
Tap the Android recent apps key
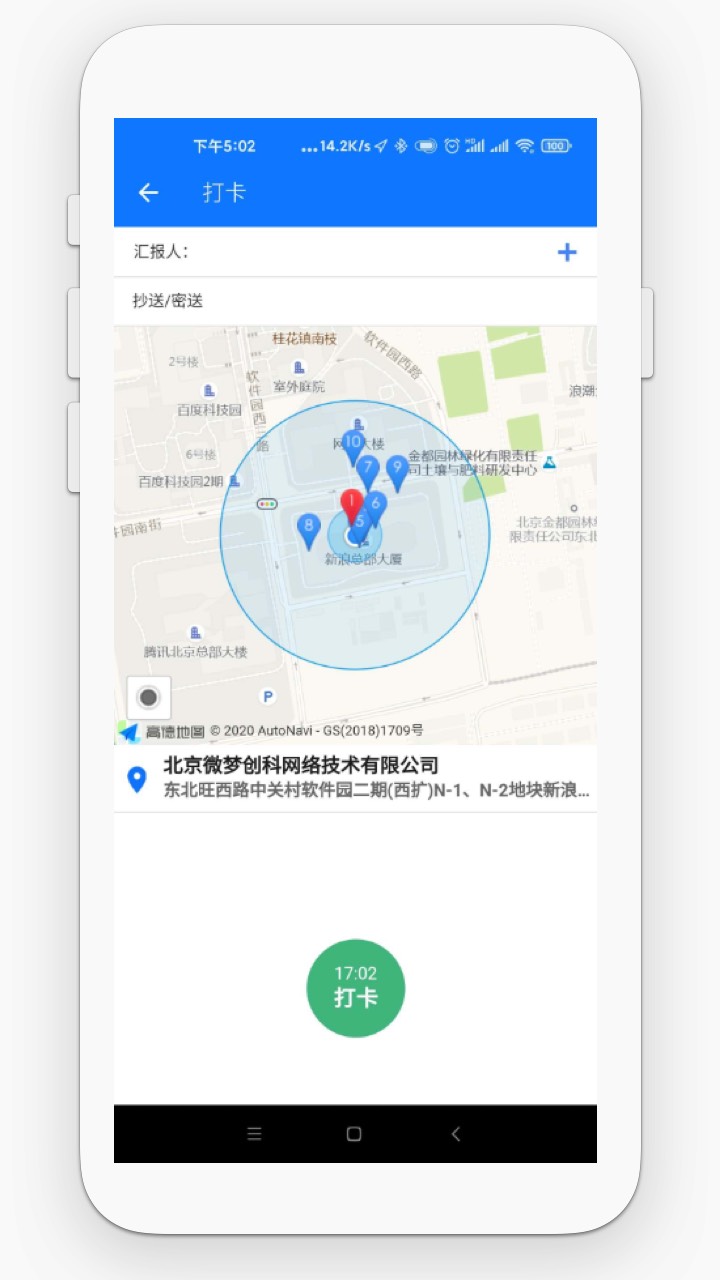254,1133
